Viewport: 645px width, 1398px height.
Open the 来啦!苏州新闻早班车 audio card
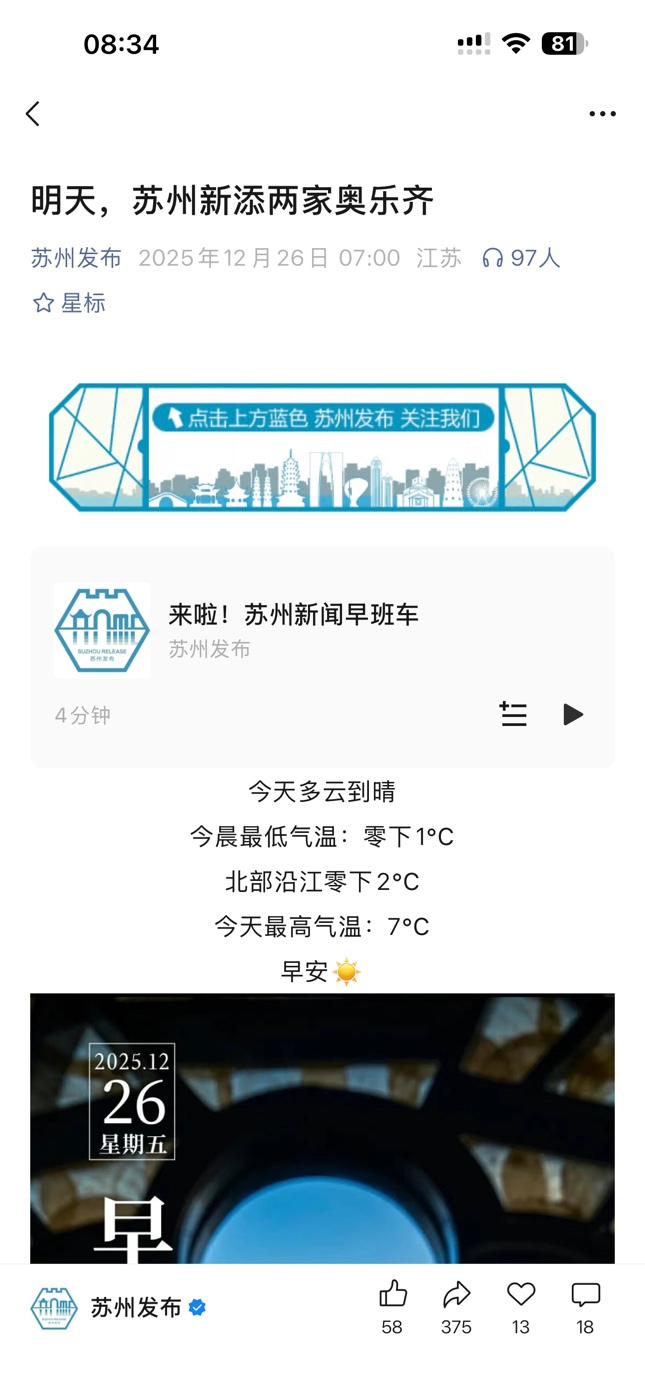pos(293,615)
